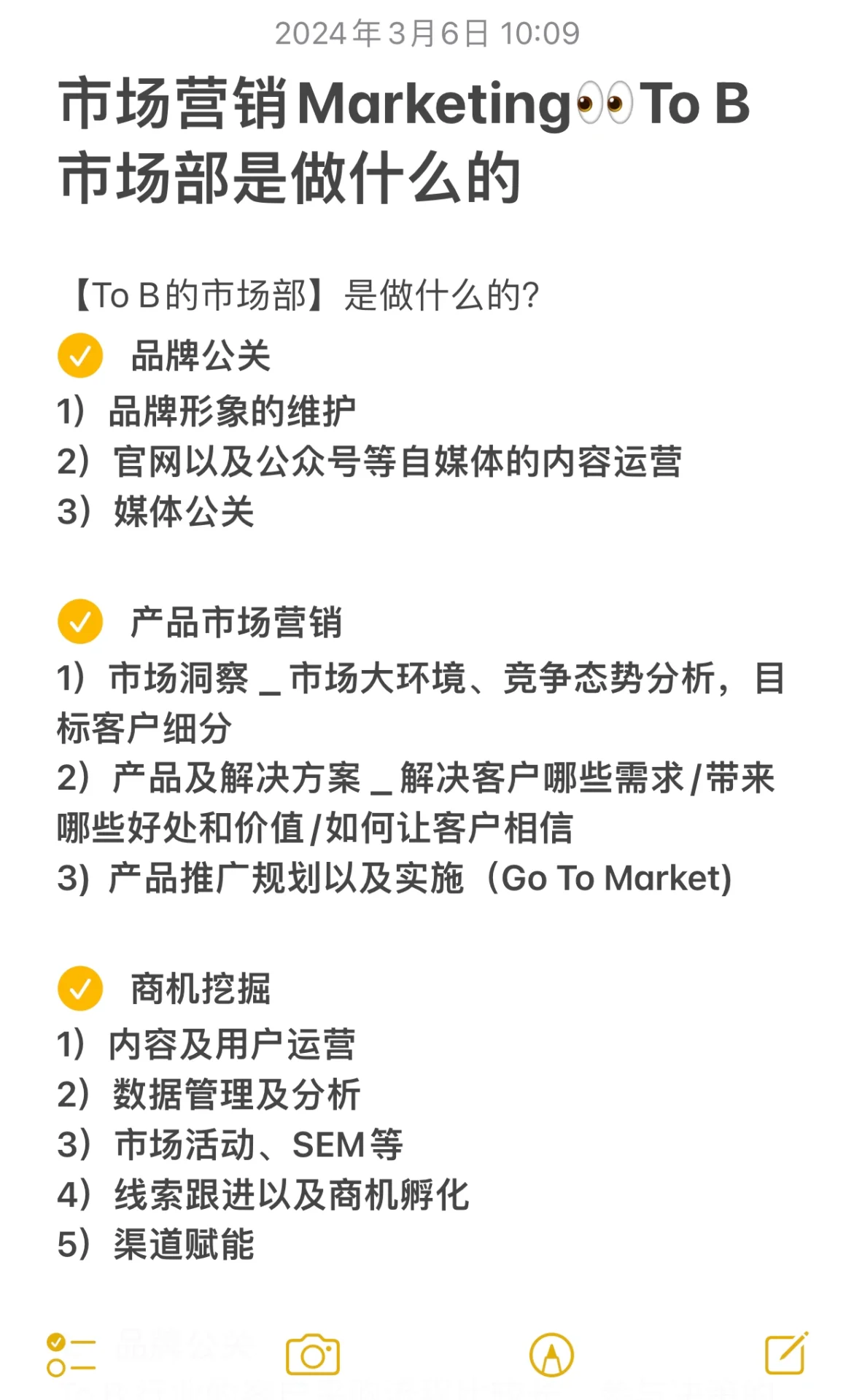
Task: Compose a new note
Action: (786, 1353)
